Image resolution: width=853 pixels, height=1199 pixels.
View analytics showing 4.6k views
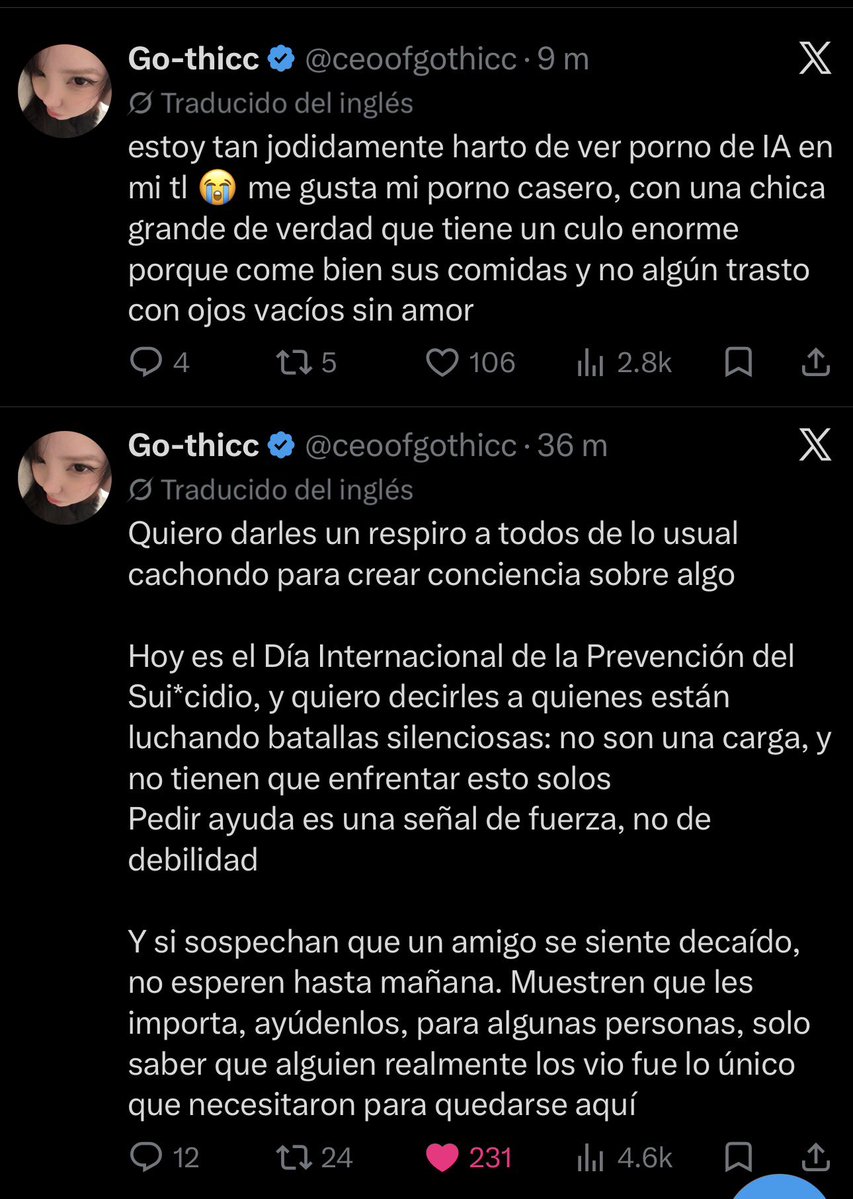coord(624,1158)
